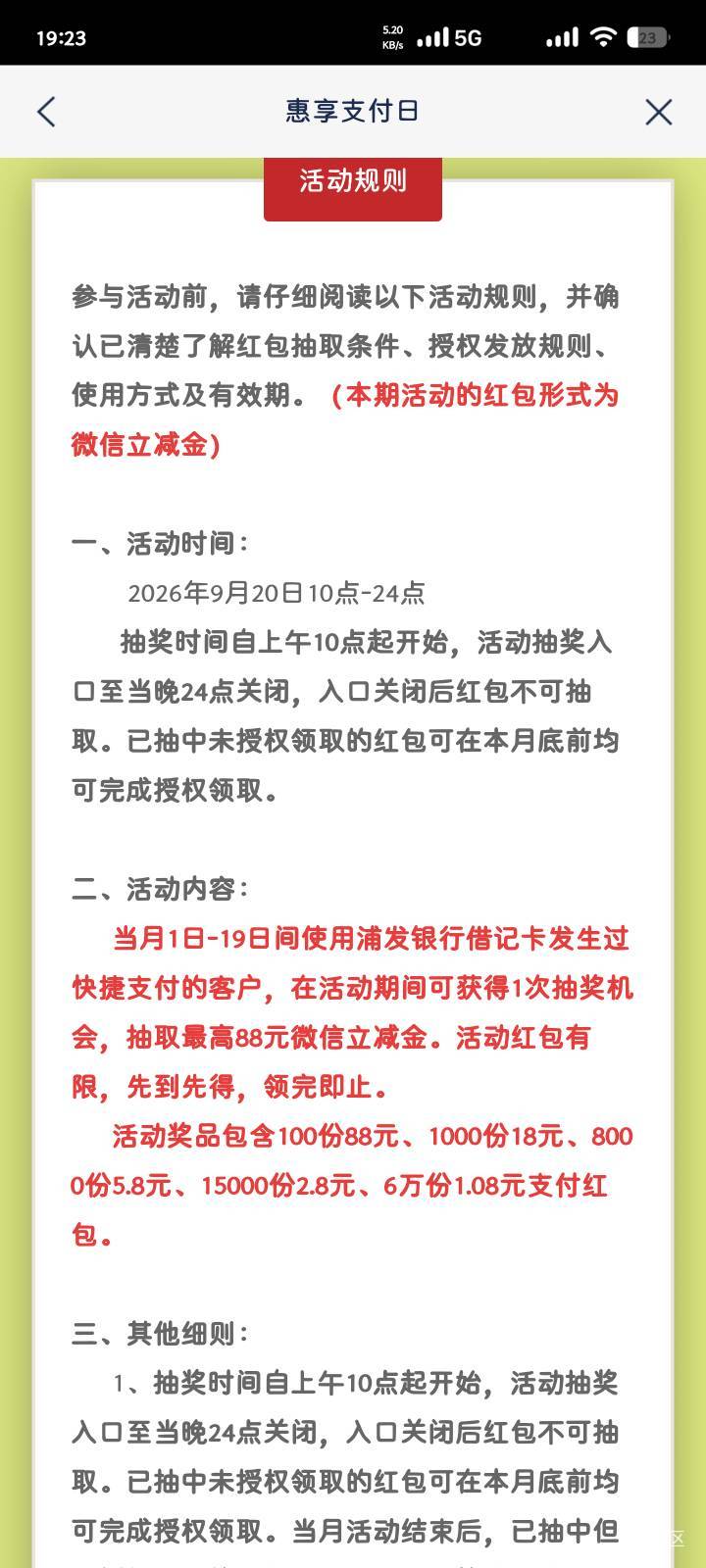Close the 惠享支付日 page with X
The width and height of the screenshot is (706, 1568).
point(659,112)
